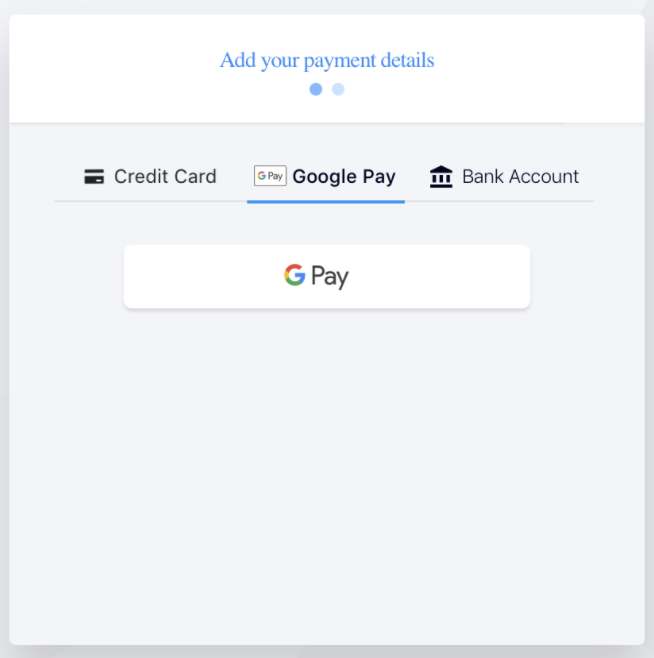Go to the second step dot

pos(338,89)
